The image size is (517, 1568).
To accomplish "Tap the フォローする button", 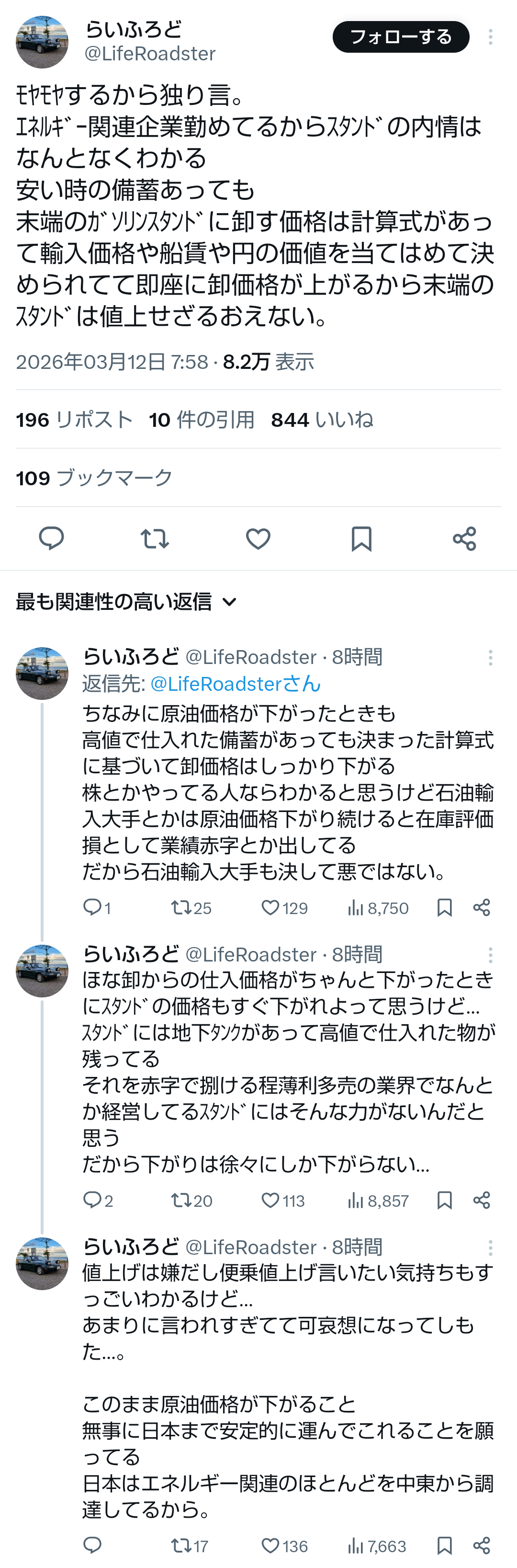I will click(401, 37).
